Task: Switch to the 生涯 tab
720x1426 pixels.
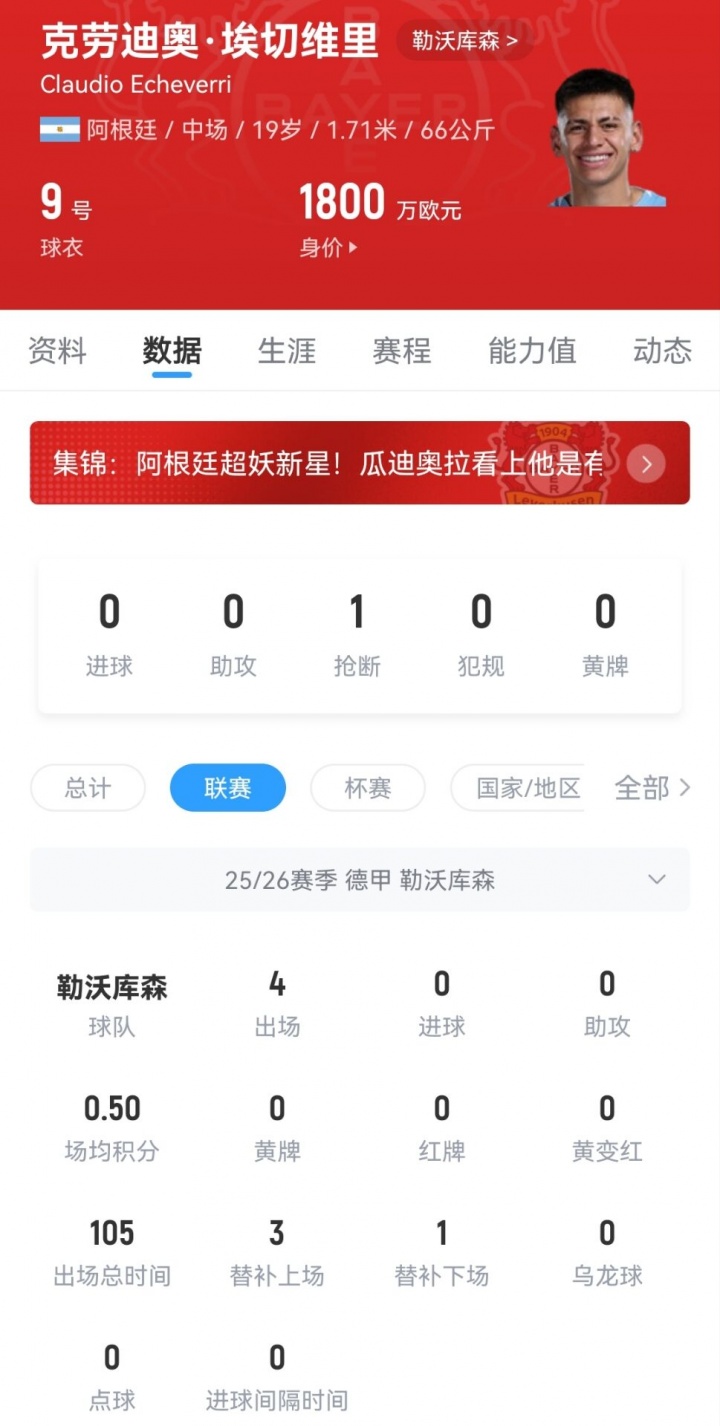Action: click(287, 351)
